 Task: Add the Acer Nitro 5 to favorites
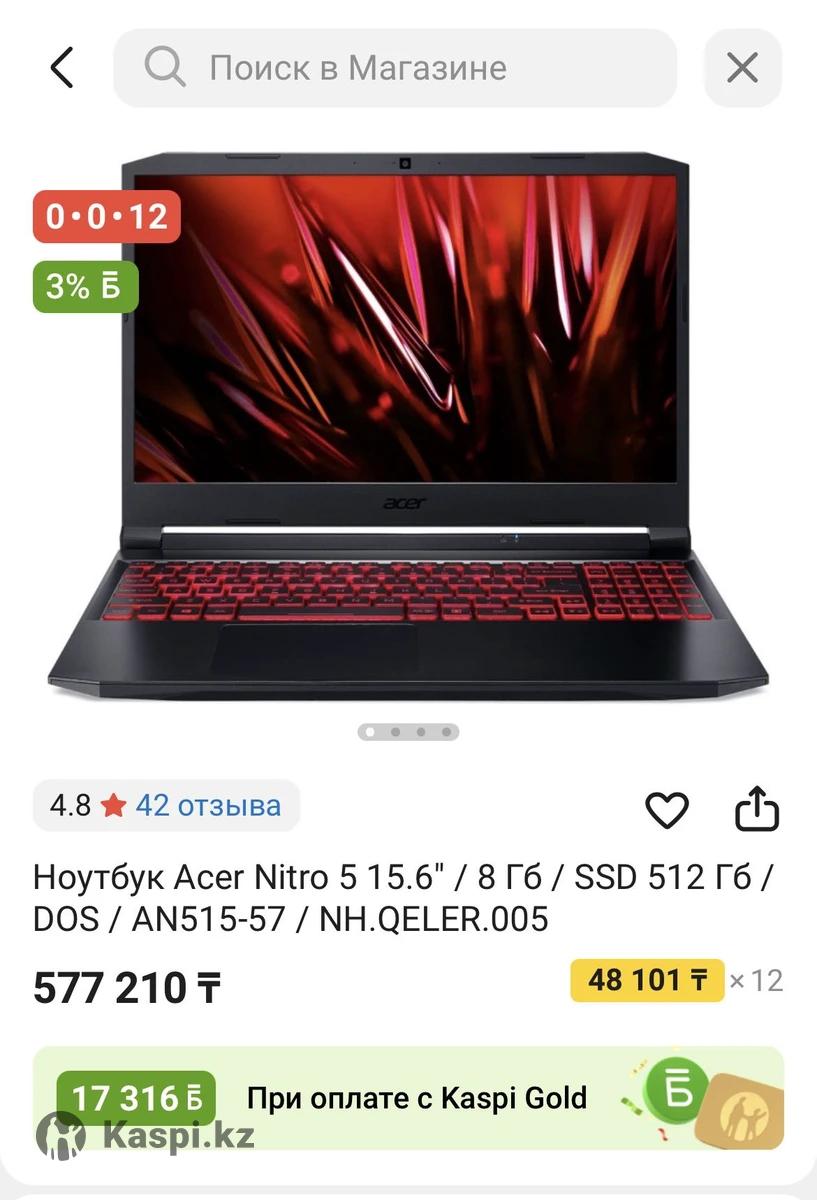tap(666, 810)
